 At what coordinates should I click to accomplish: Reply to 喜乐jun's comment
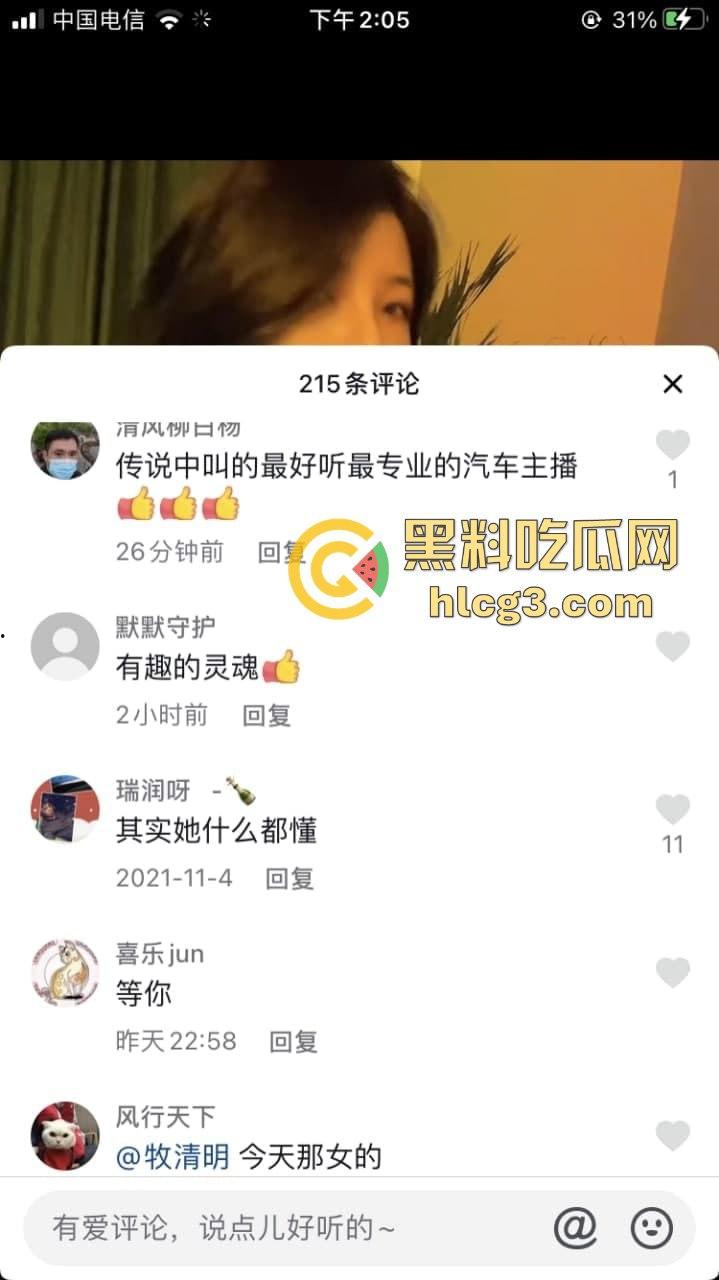tap(293, 1041)
